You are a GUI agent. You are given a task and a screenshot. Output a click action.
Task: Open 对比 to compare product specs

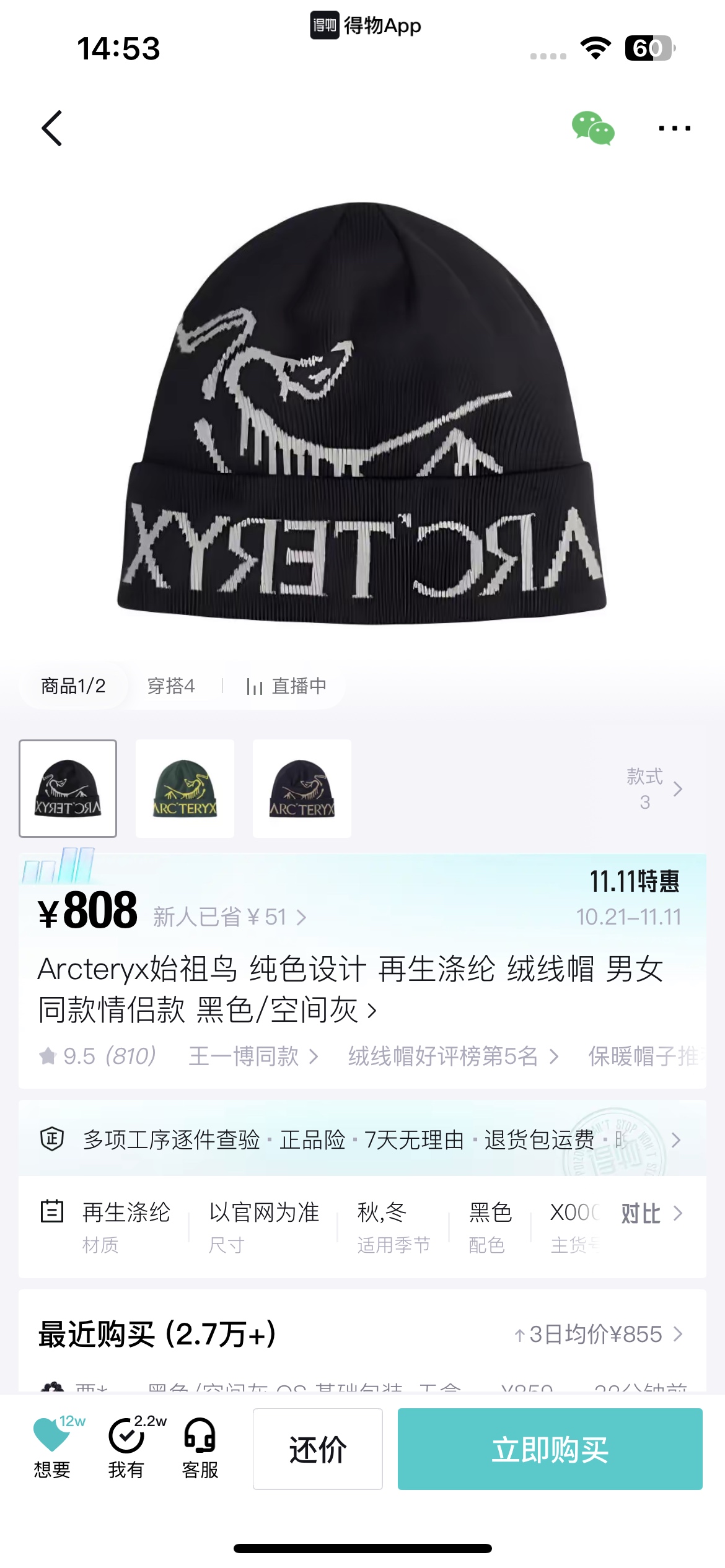[x=651, y=1213]
